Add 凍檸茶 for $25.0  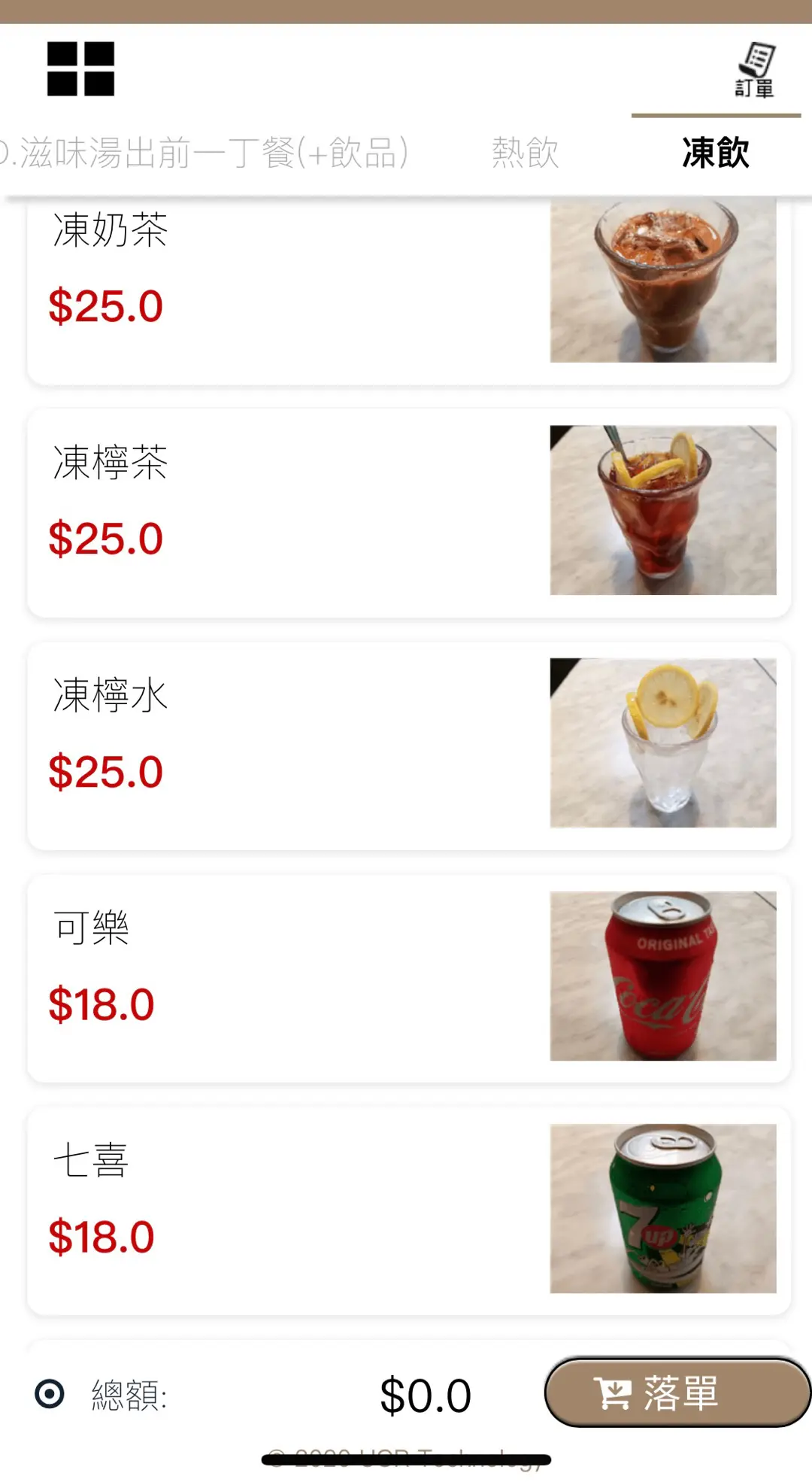point(408,513)
